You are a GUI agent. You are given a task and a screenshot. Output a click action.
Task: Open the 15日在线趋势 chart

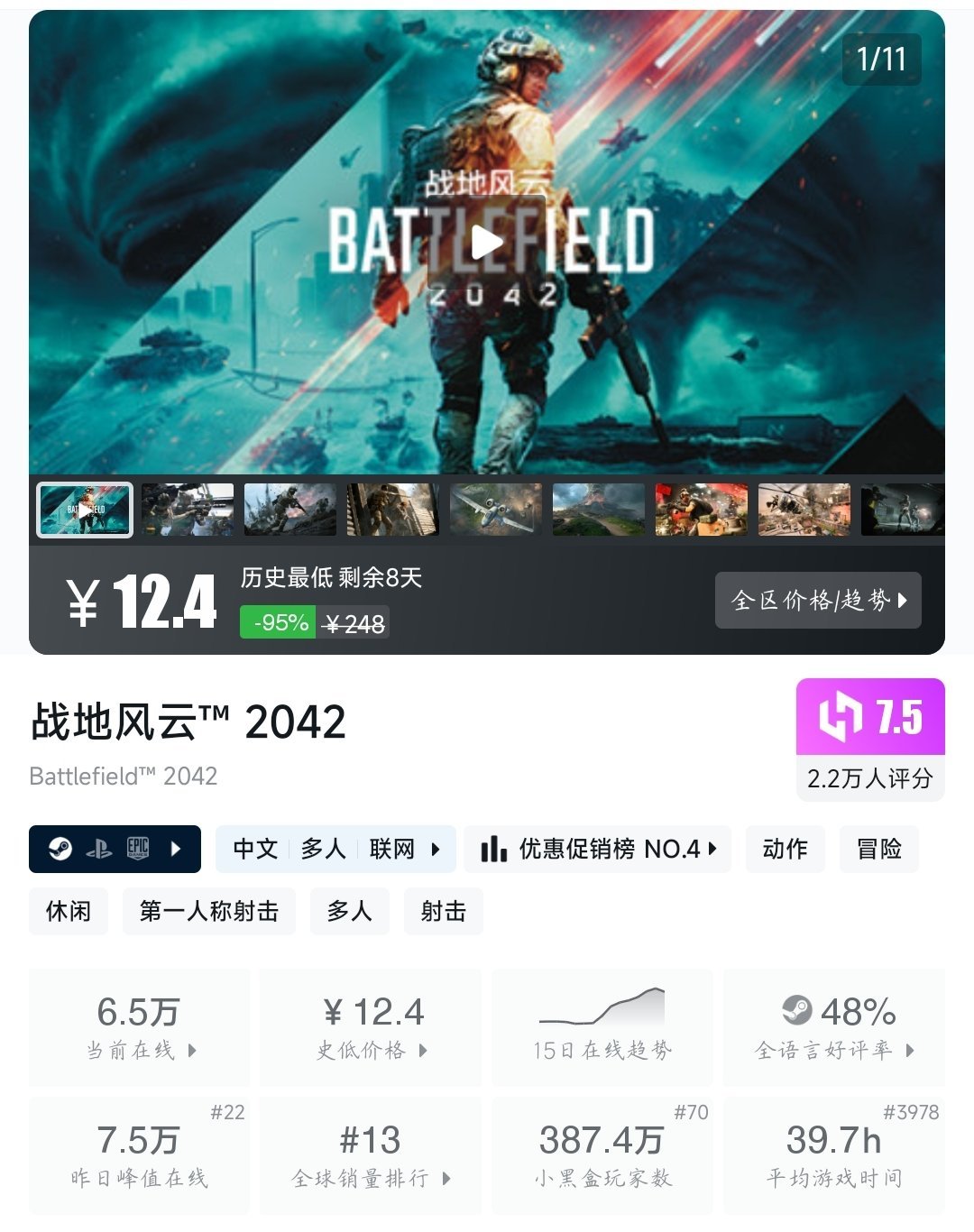[602, 1027]
